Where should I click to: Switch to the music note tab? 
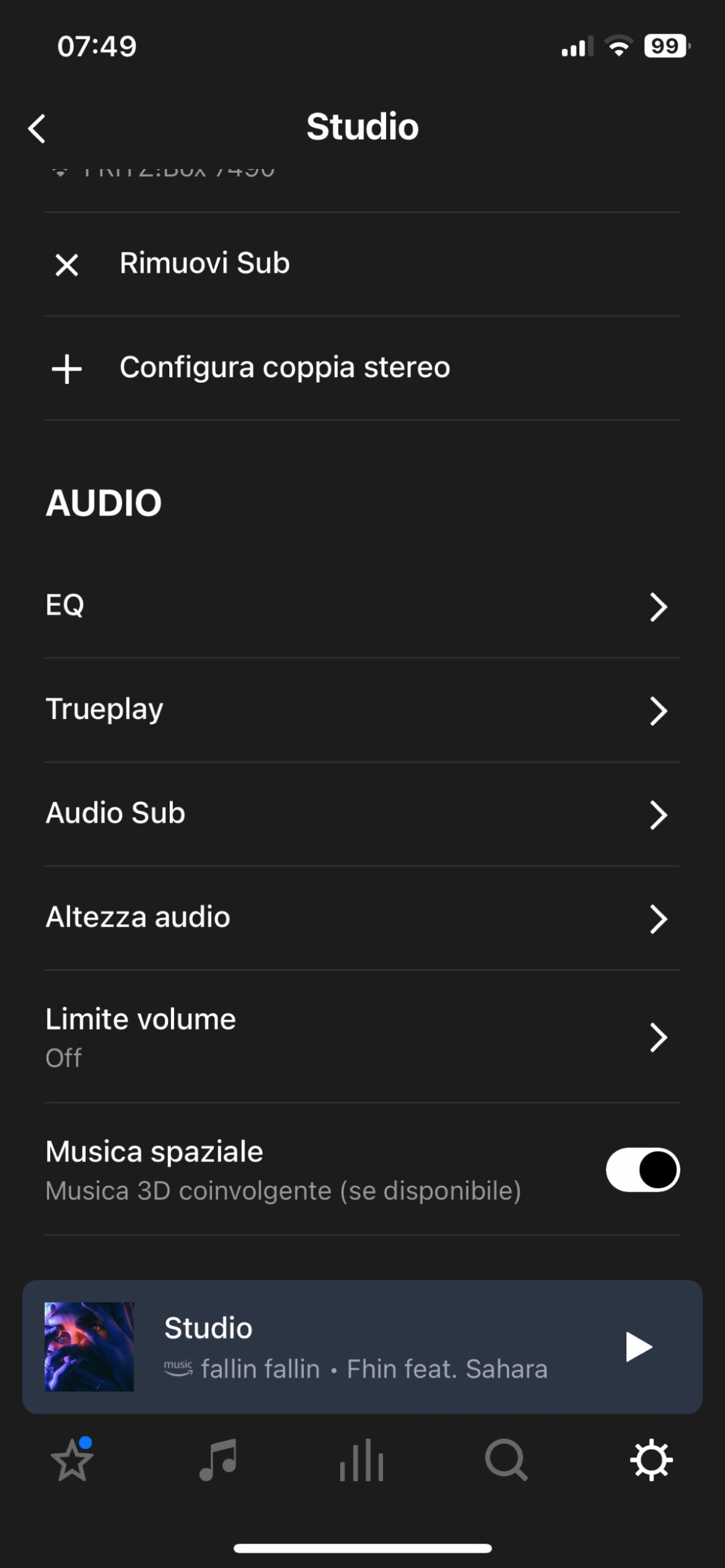pos(218,1461)
